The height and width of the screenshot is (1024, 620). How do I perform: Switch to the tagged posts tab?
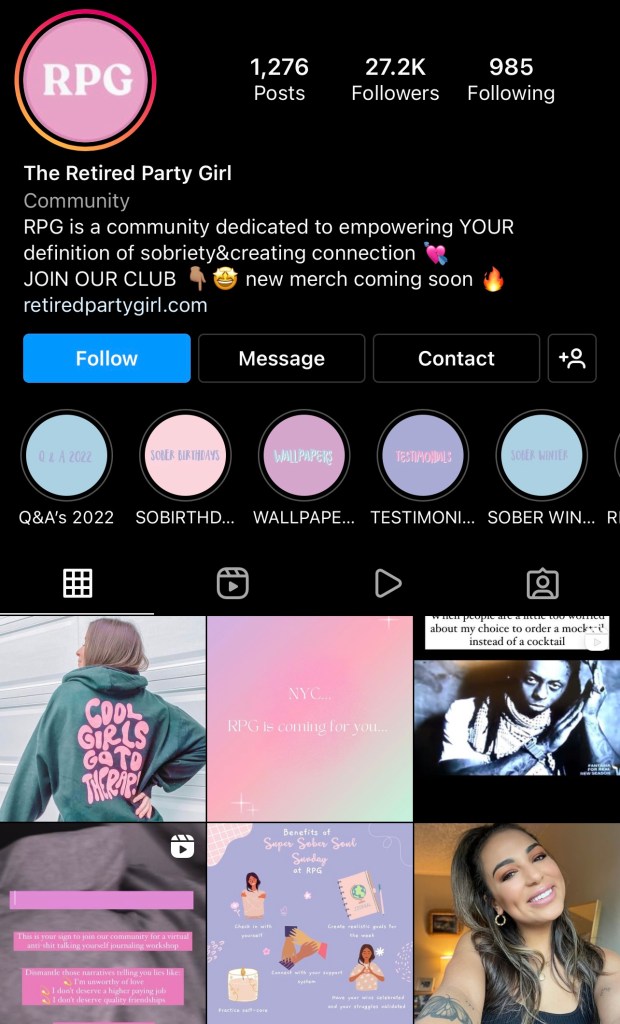pos(542,583)
